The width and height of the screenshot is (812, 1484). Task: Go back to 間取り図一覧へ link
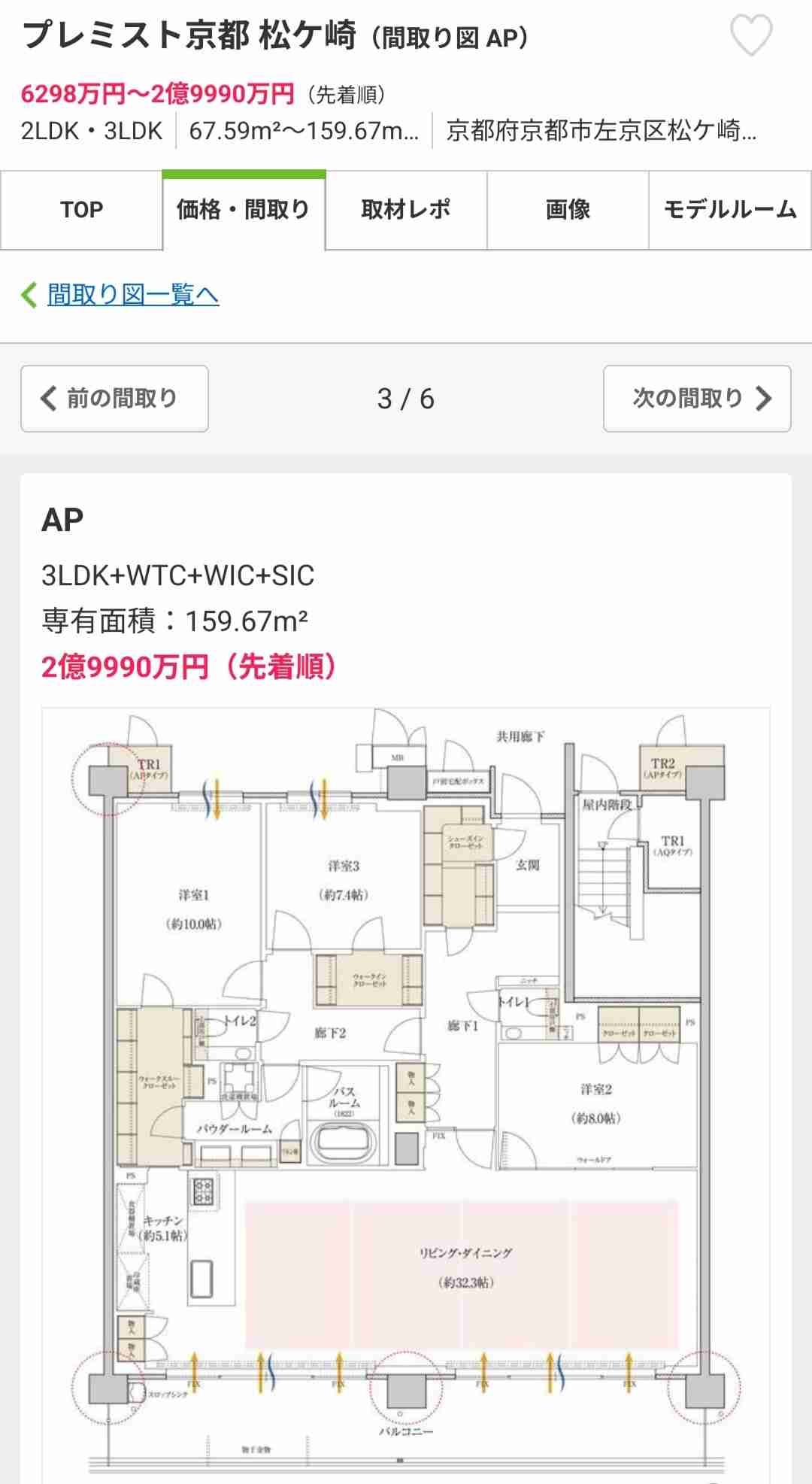[132, 294]
